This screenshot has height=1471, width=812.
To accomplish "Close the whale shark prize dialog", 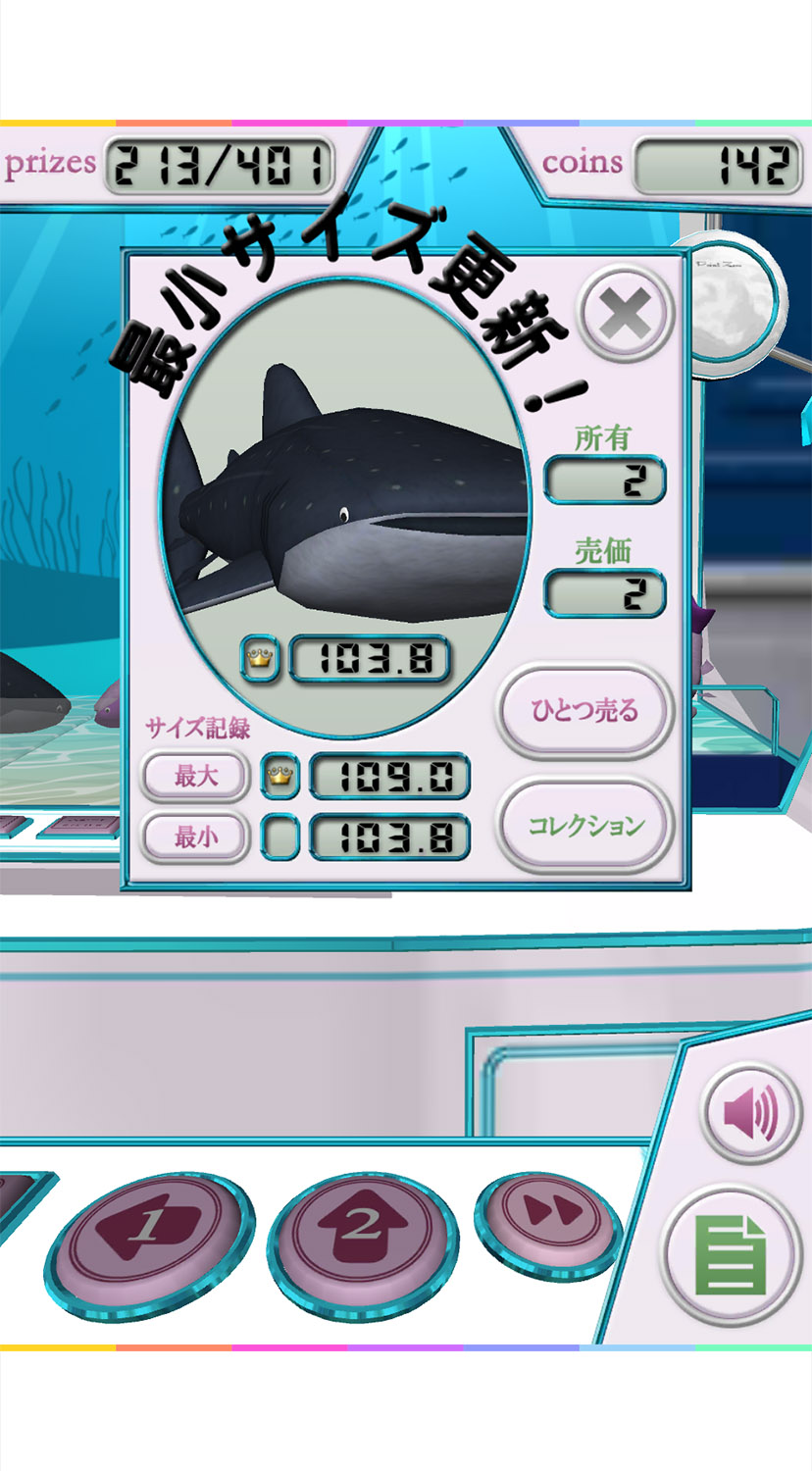I will pyautogui.click(x=625, y=315).
